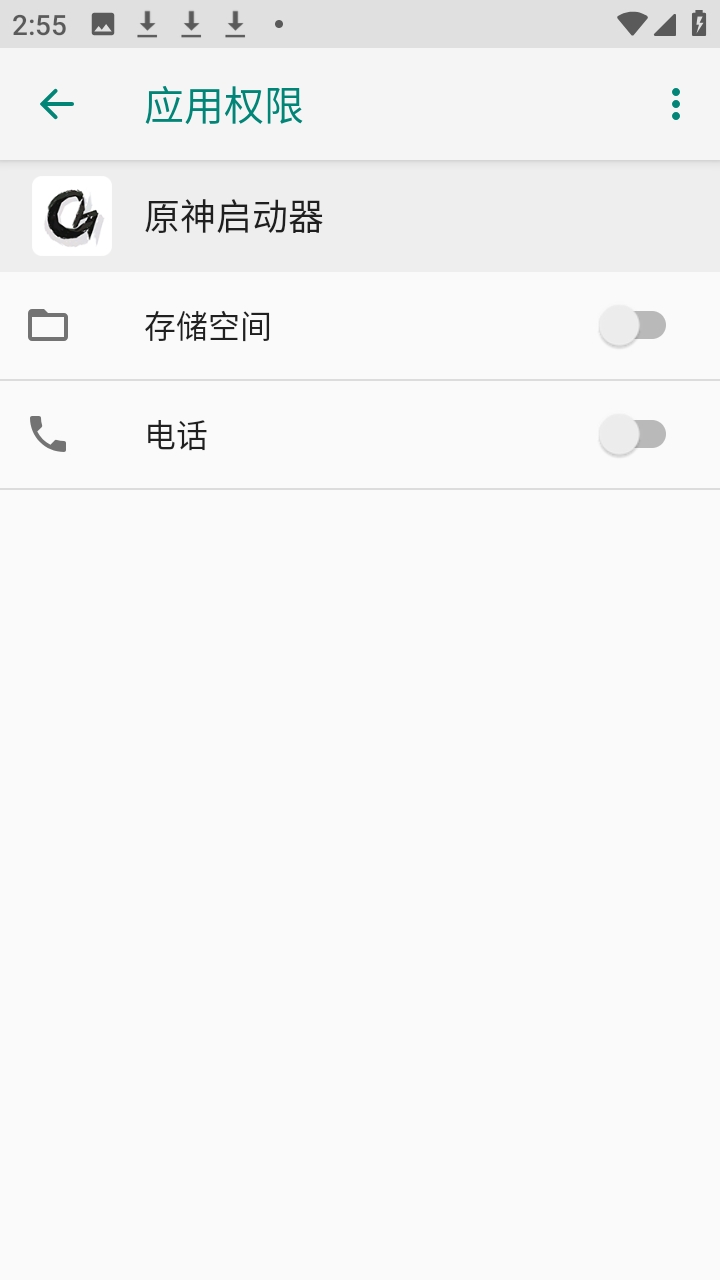This screenshot has height=1280, width=720.
Task: Enable 存储空间 permission switch
Action: [x=632, y=326]
